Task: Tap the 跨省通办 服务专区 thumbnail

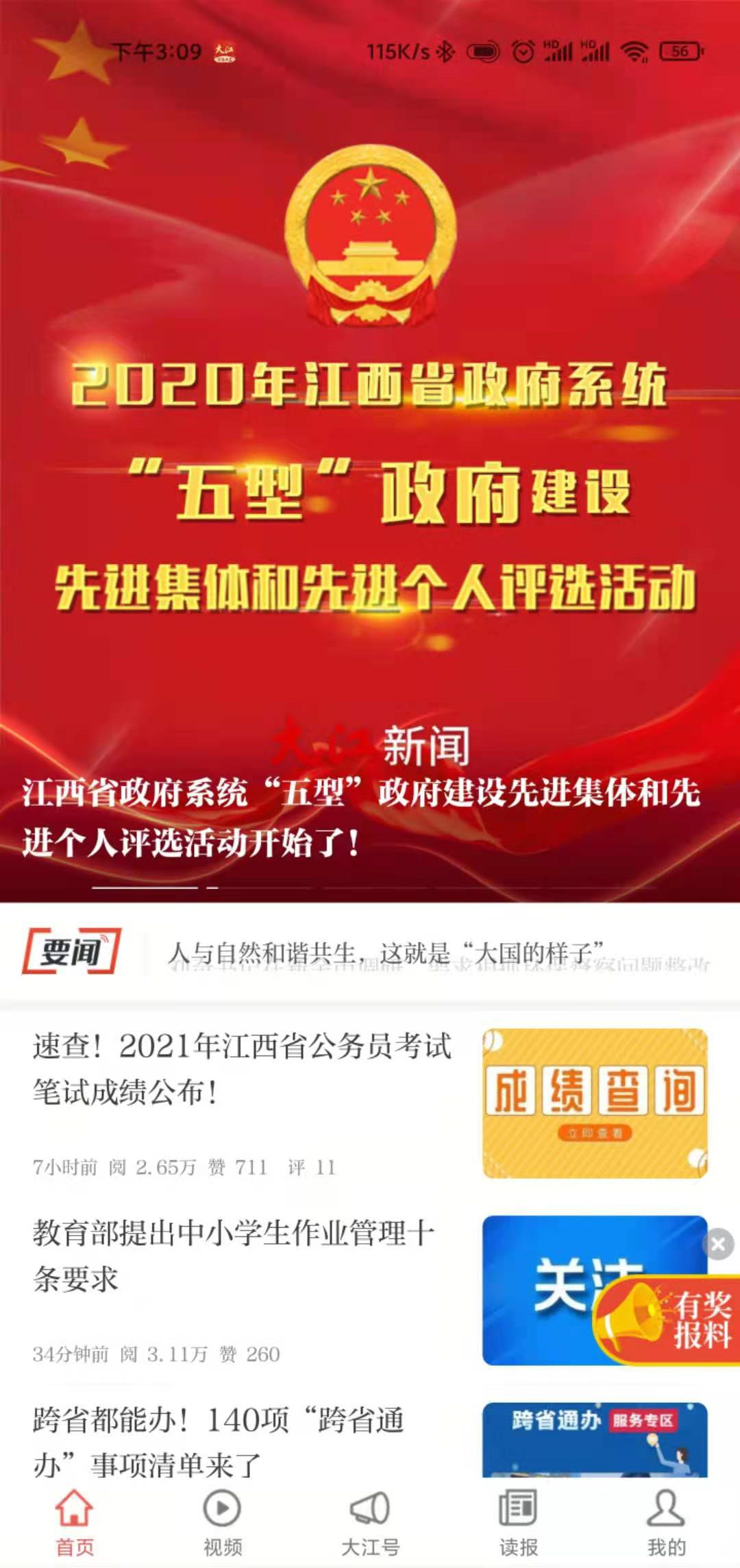Action: click(595, 1439)
